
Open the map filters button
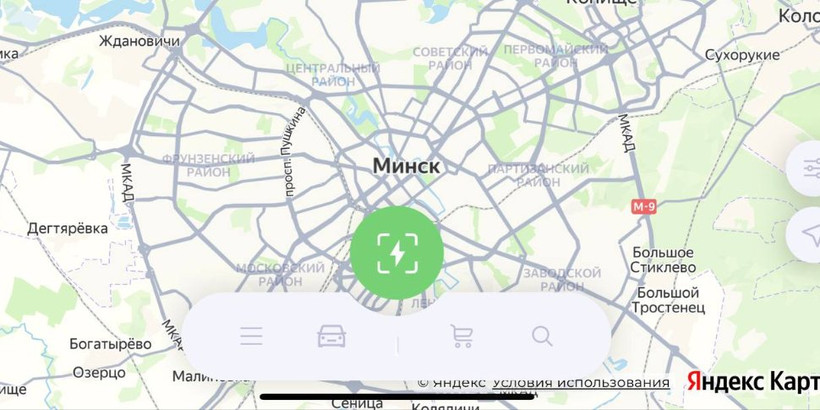click(x=806, y=172)
